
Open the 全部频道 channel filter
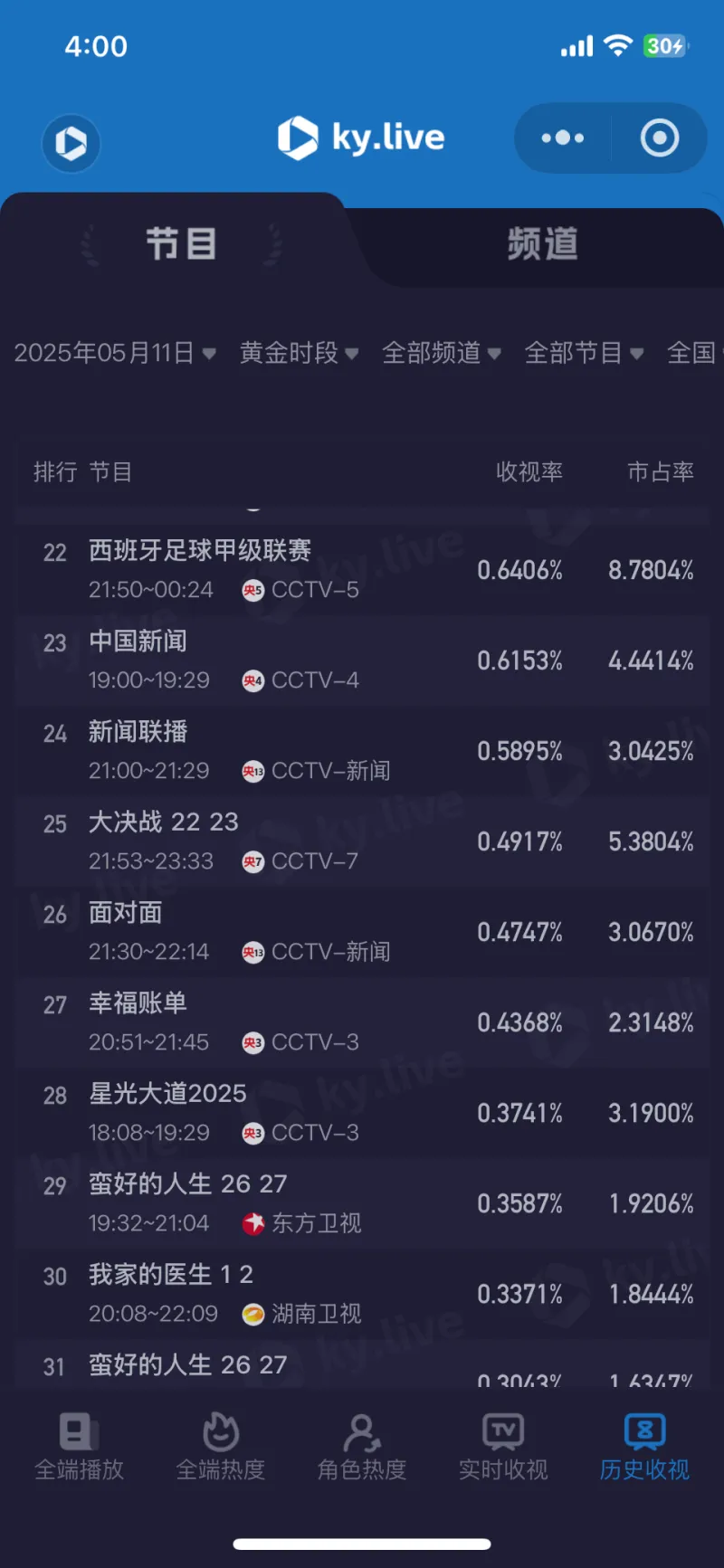pyautogui.click(x=442, y=353)
